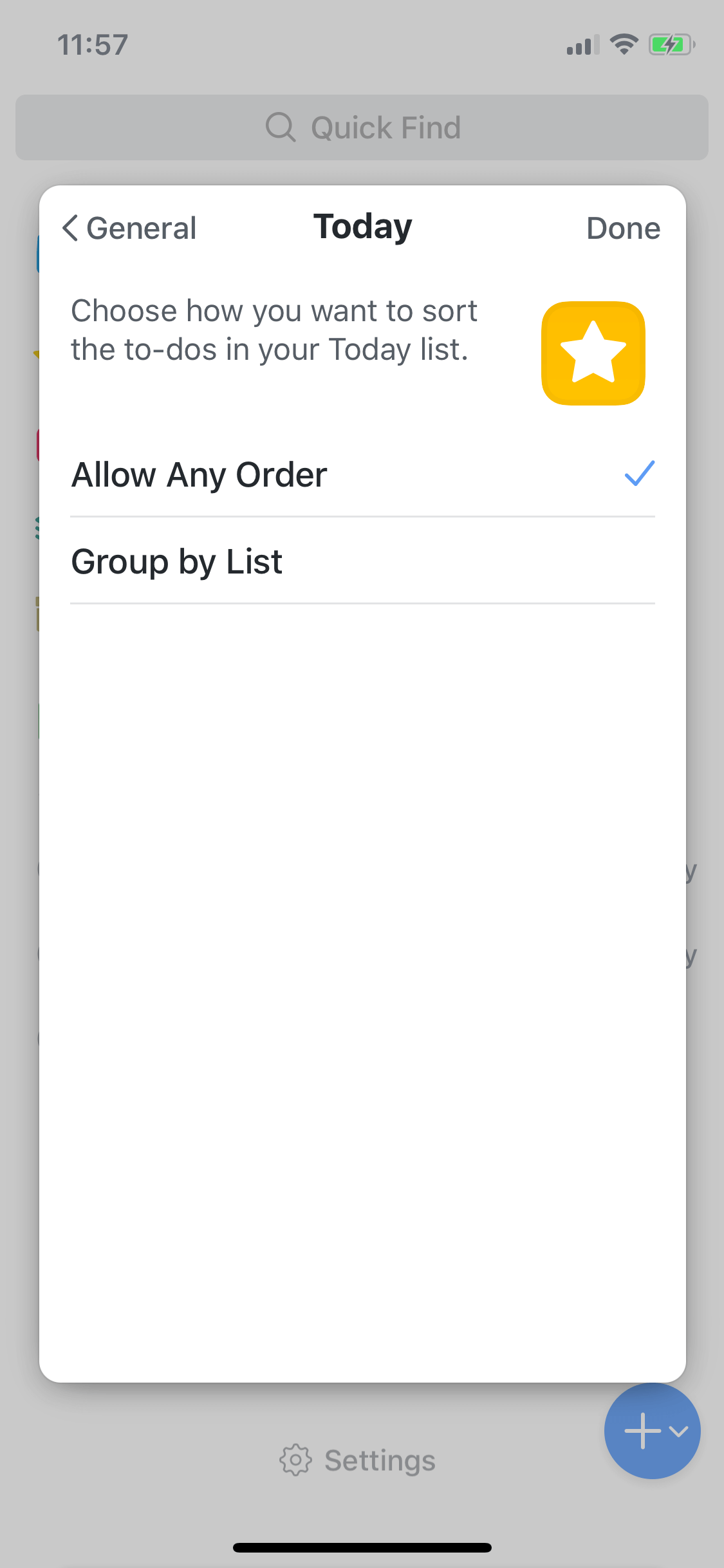This screenshot has width=724, height=1568.
Task: Go back to General settings
Action: click(x=129, y=229)
